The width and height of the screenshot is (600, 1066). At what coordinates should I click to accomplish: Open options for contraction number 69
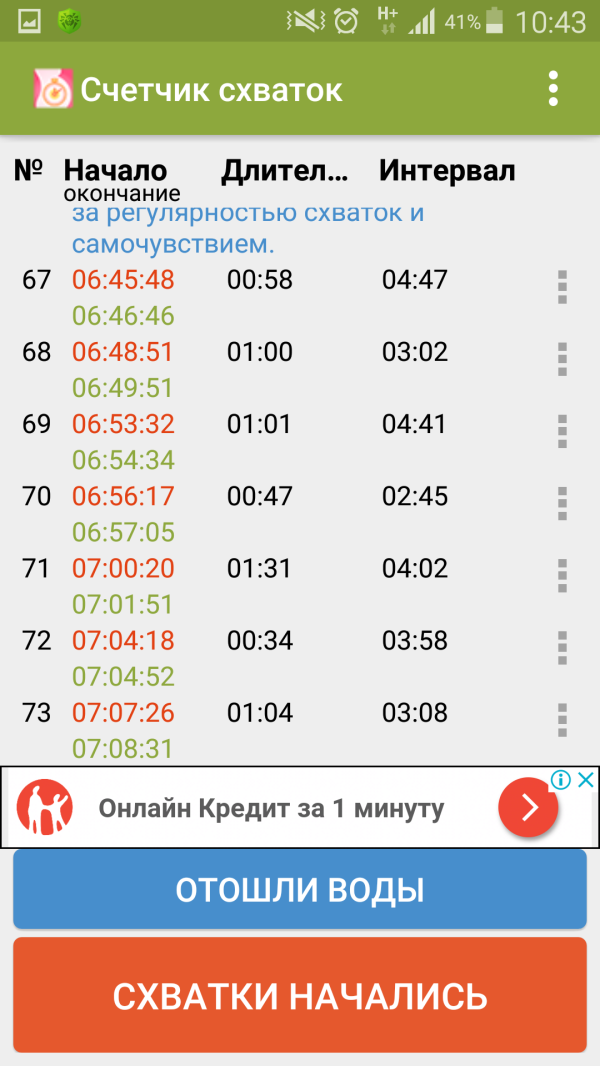click(562, 431)
